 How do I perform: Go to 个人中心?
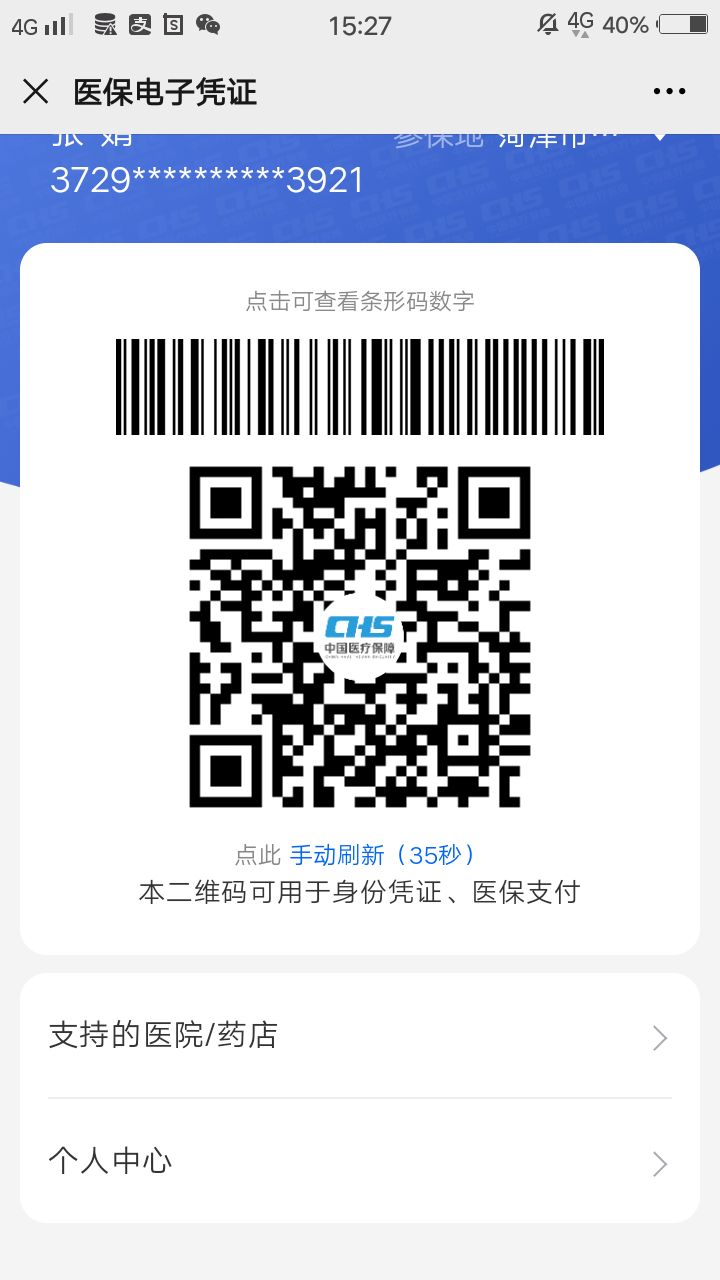point(360,1162)
